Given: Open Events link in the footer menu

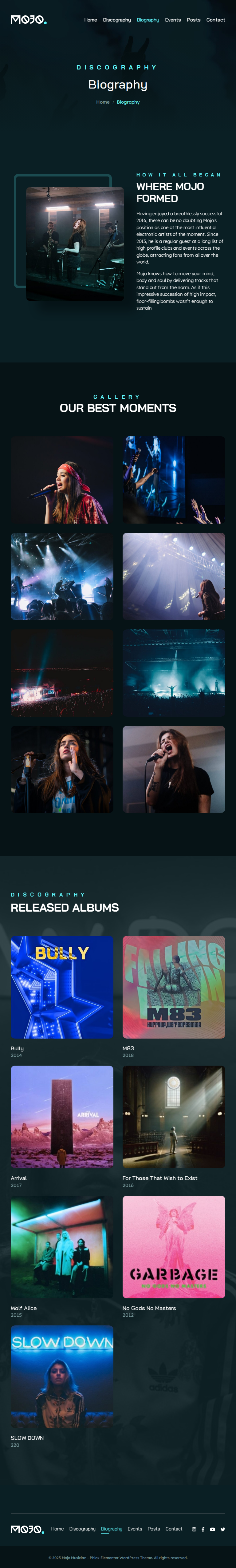Looking at the screenshot, I should 134,1528.
